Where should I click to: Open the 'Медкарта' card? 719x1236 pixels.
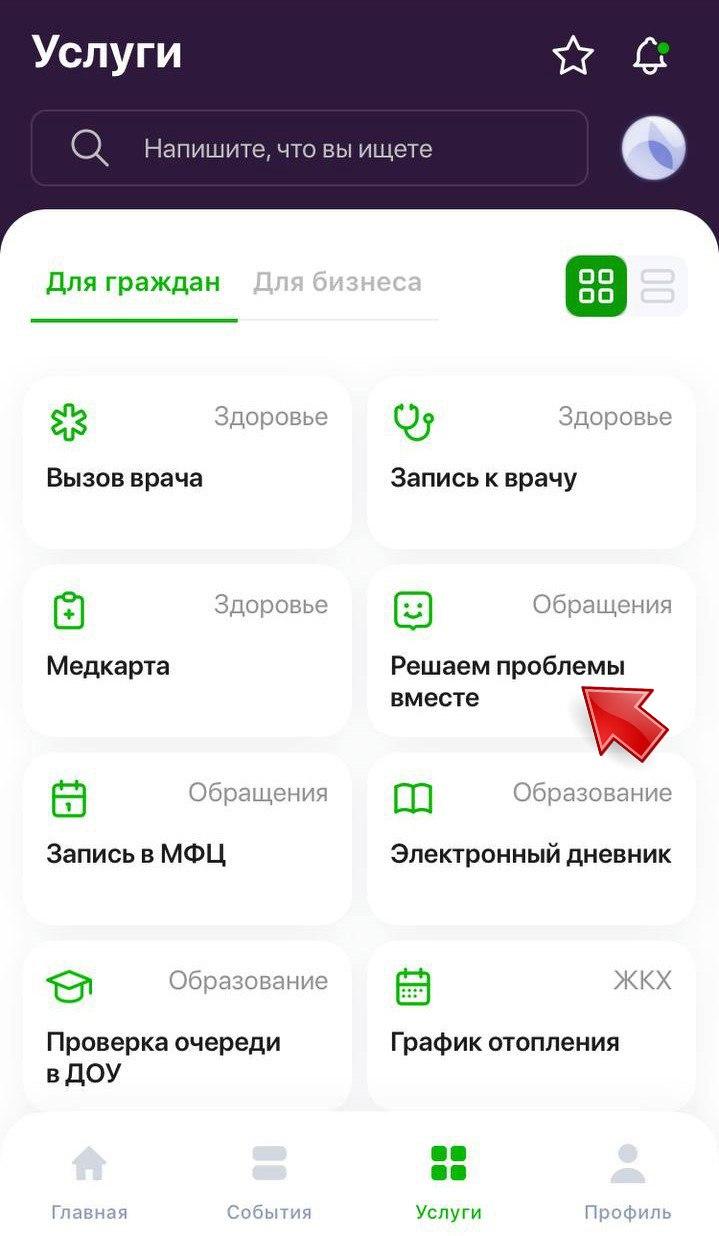187,650
